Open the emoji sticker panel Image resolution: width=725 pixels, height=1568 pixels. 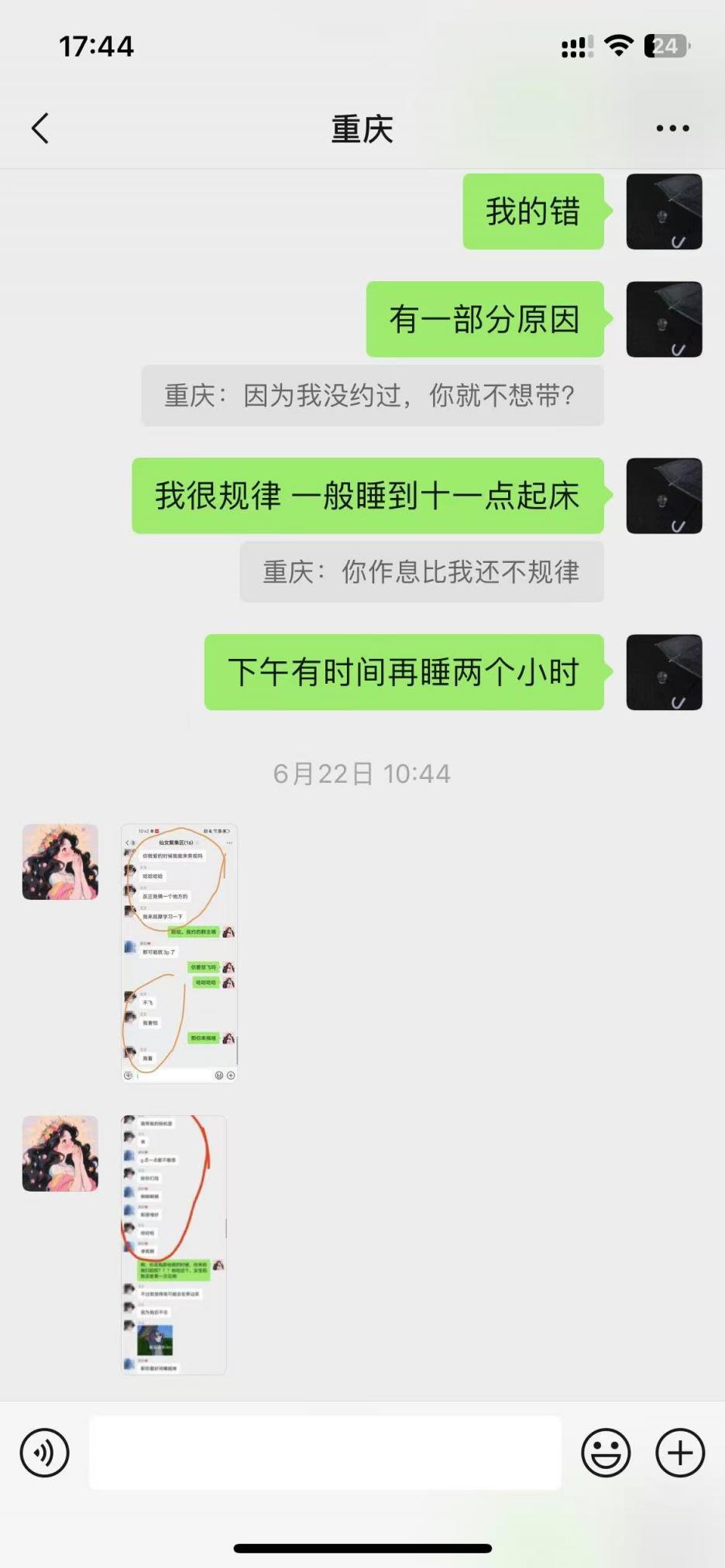[x=606, y=1453]
